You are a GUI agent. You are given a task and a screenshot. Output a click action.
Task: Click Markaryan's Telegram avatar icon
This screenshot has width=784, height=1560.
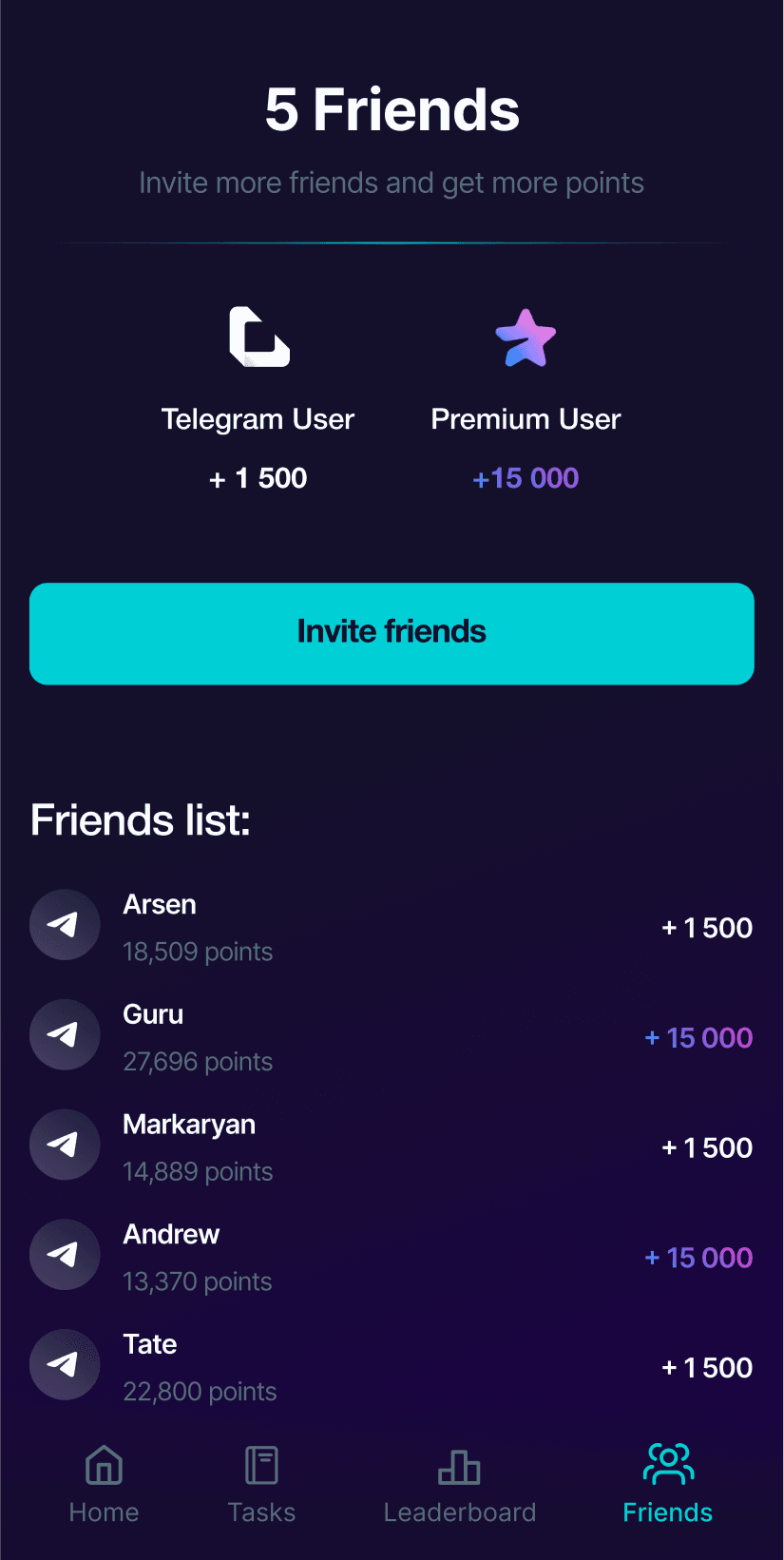(x=65, y=1145)
